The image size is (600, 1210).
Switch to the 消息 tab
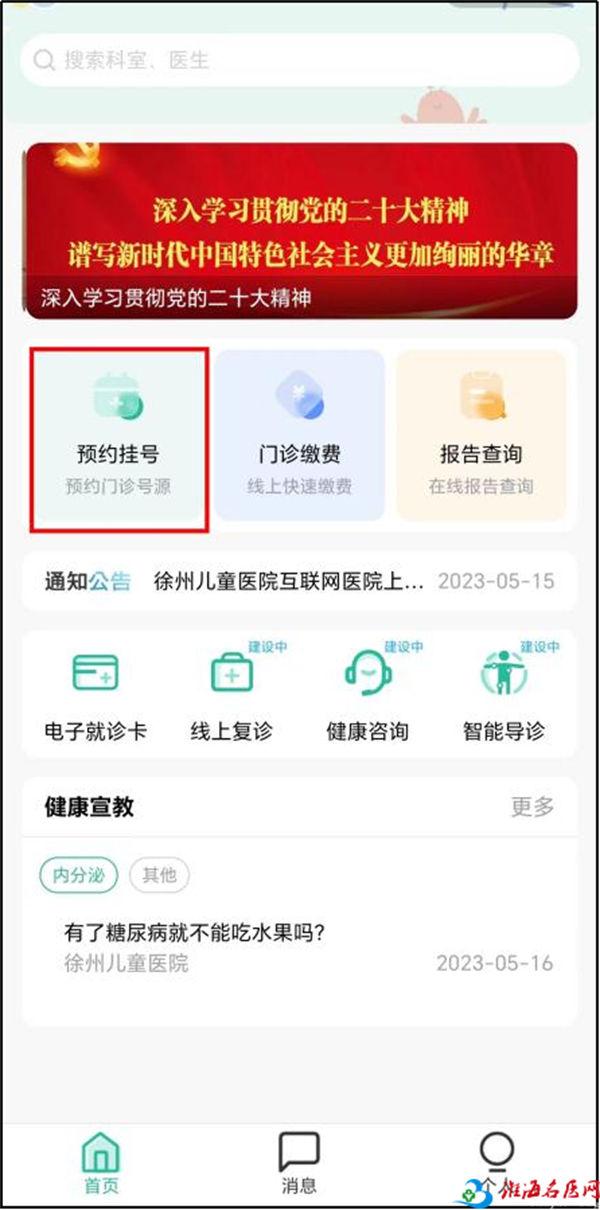pos(299,1164)
